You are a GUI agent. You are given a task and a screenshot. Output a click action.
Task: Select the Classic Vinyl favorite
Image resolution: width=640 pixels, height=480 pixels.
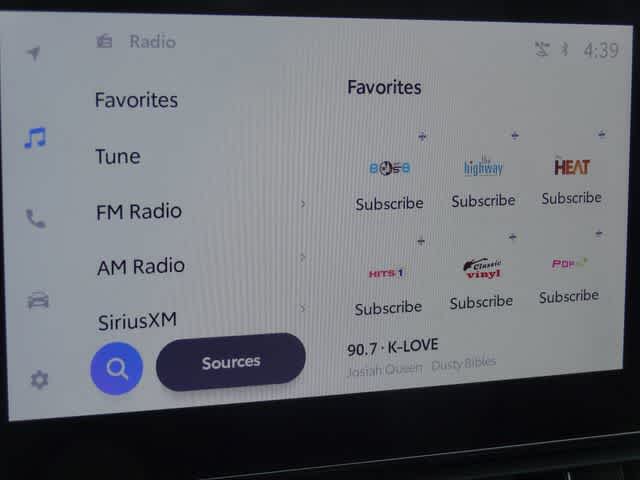point(481,269)
